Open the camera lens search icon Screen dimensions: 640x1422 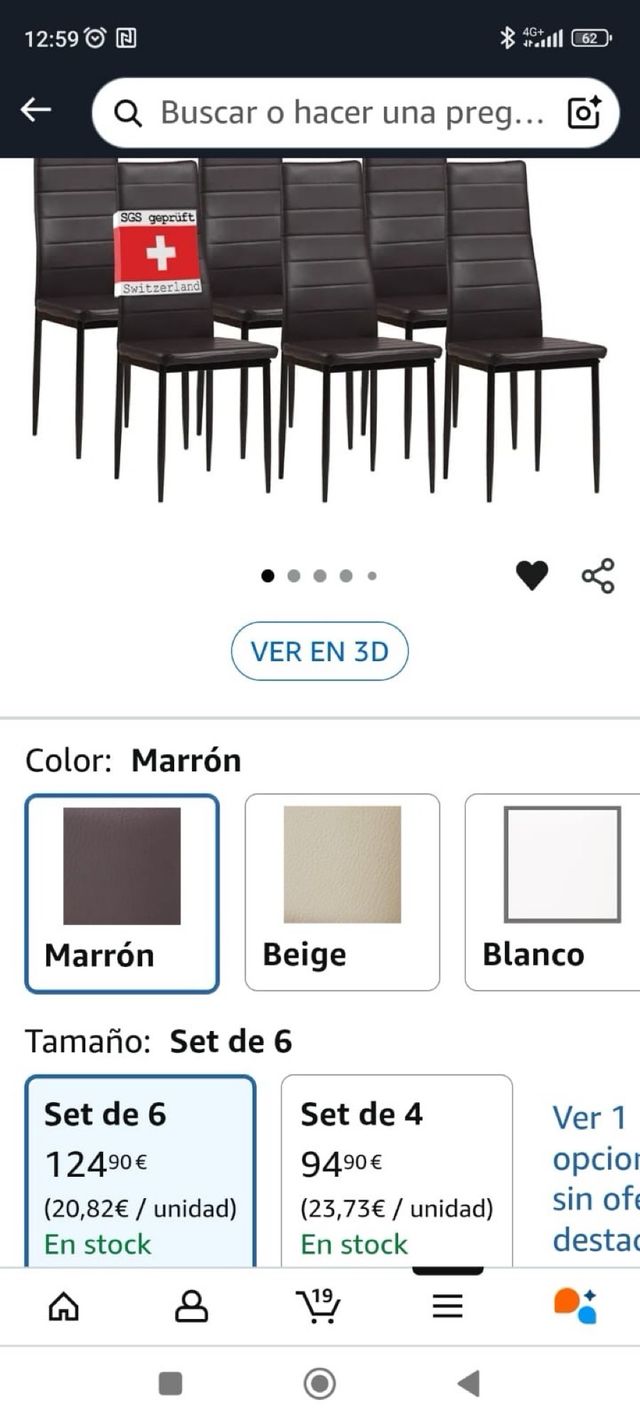583,113
